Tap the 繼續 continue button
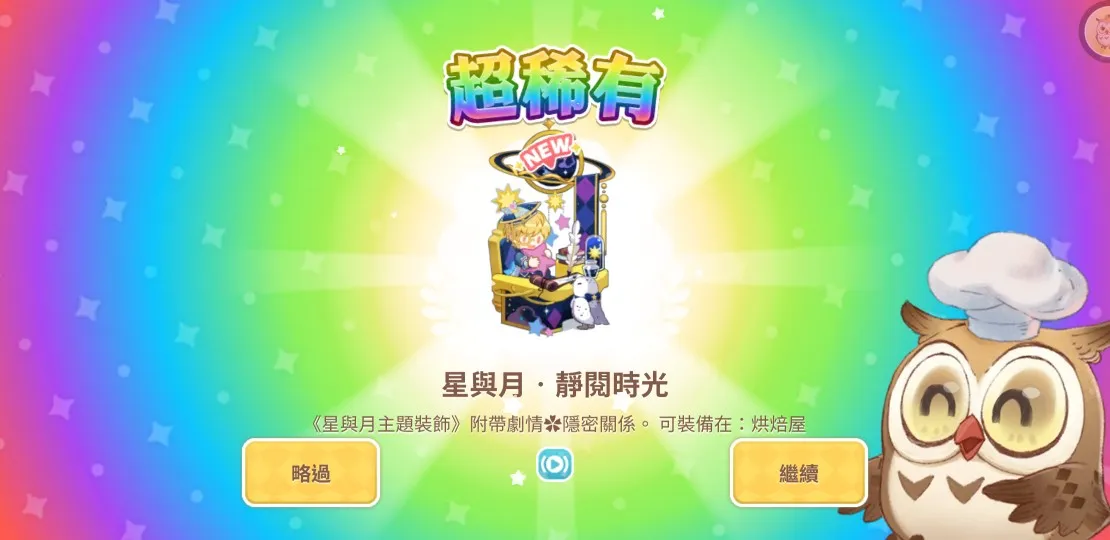Viewport: 1110px width, 540px height. coord(799,473)
